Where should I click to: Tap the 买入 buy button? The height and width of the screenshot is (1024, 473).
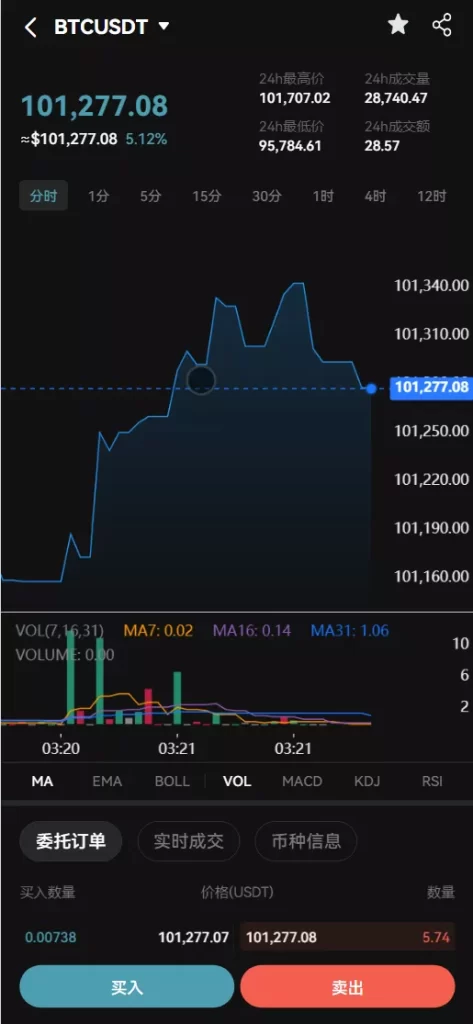[127, 987]
